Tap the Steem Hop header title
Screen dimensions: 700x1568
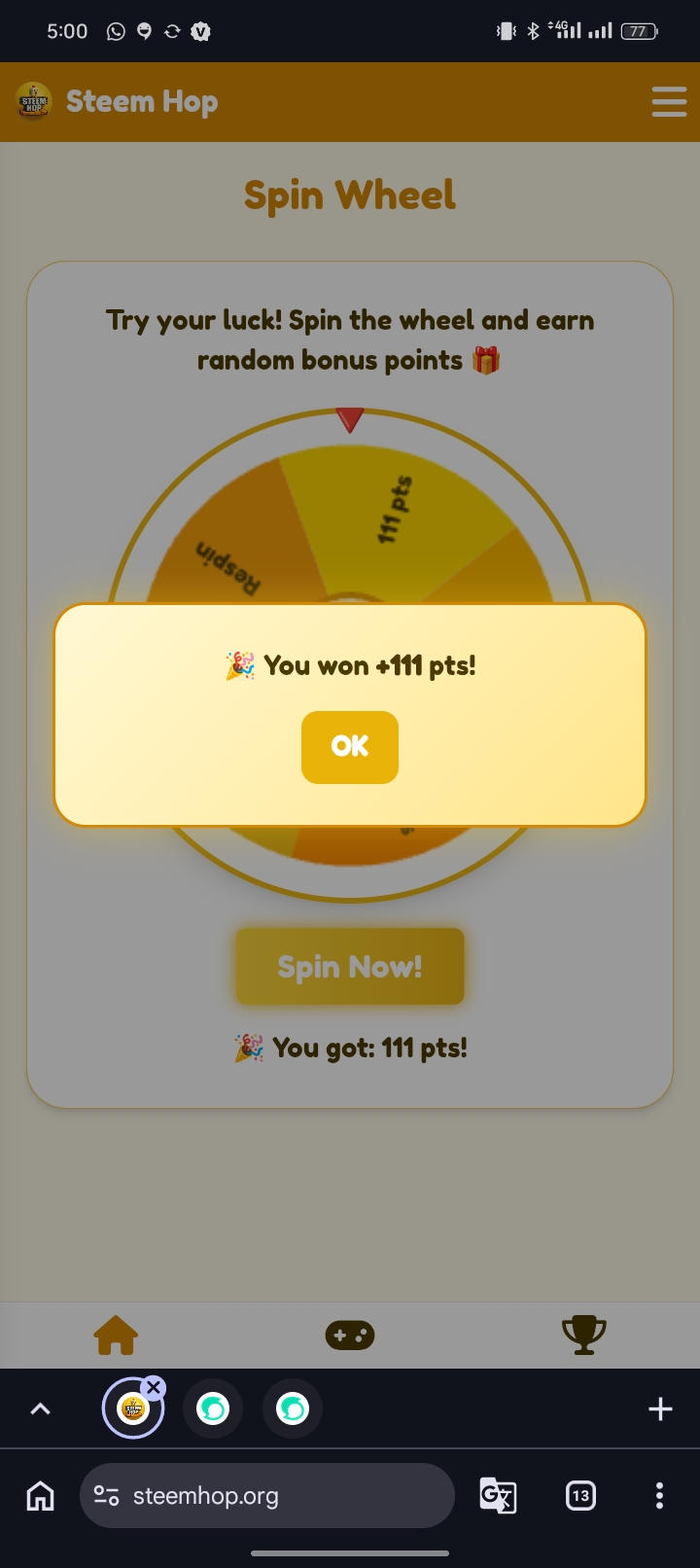pyautogui.click(x=142, y=101)
